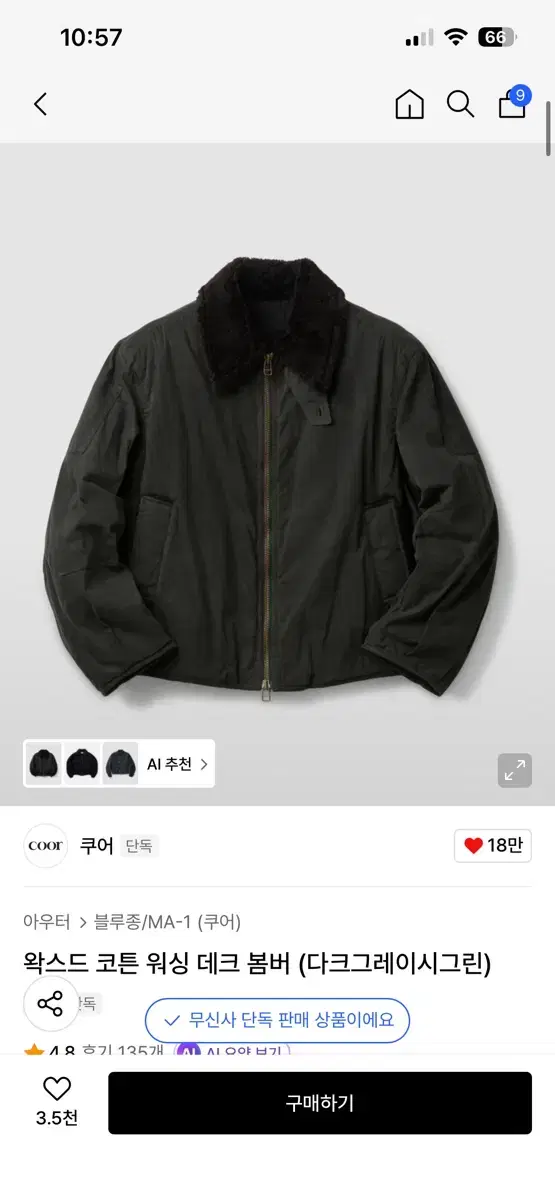The image size is (555, 1200).
Task: Add product to wishlist with 3.5천 heart
Action: click(x=56, y=1101)
